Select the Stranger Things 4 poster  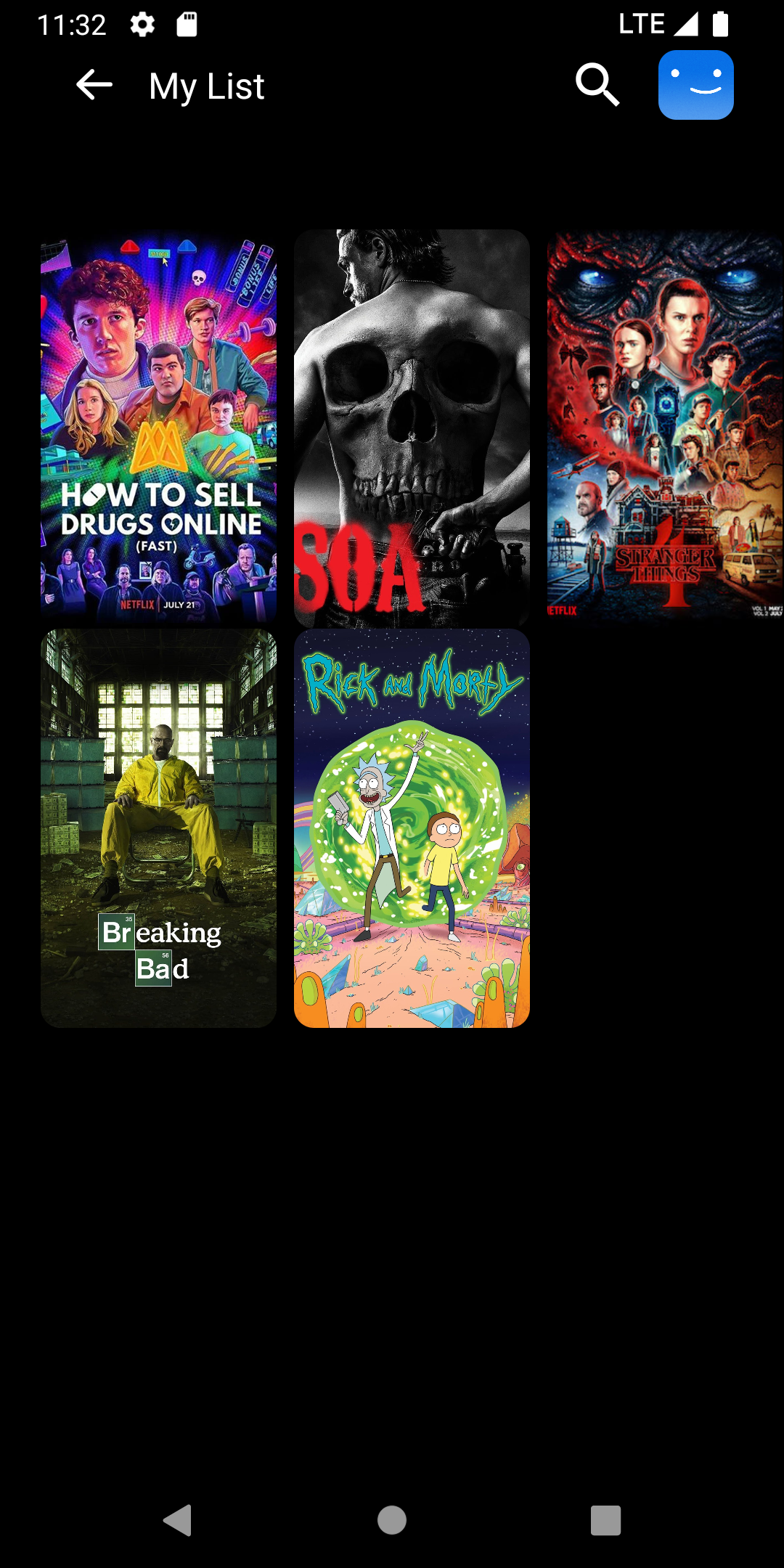point(664,428)
